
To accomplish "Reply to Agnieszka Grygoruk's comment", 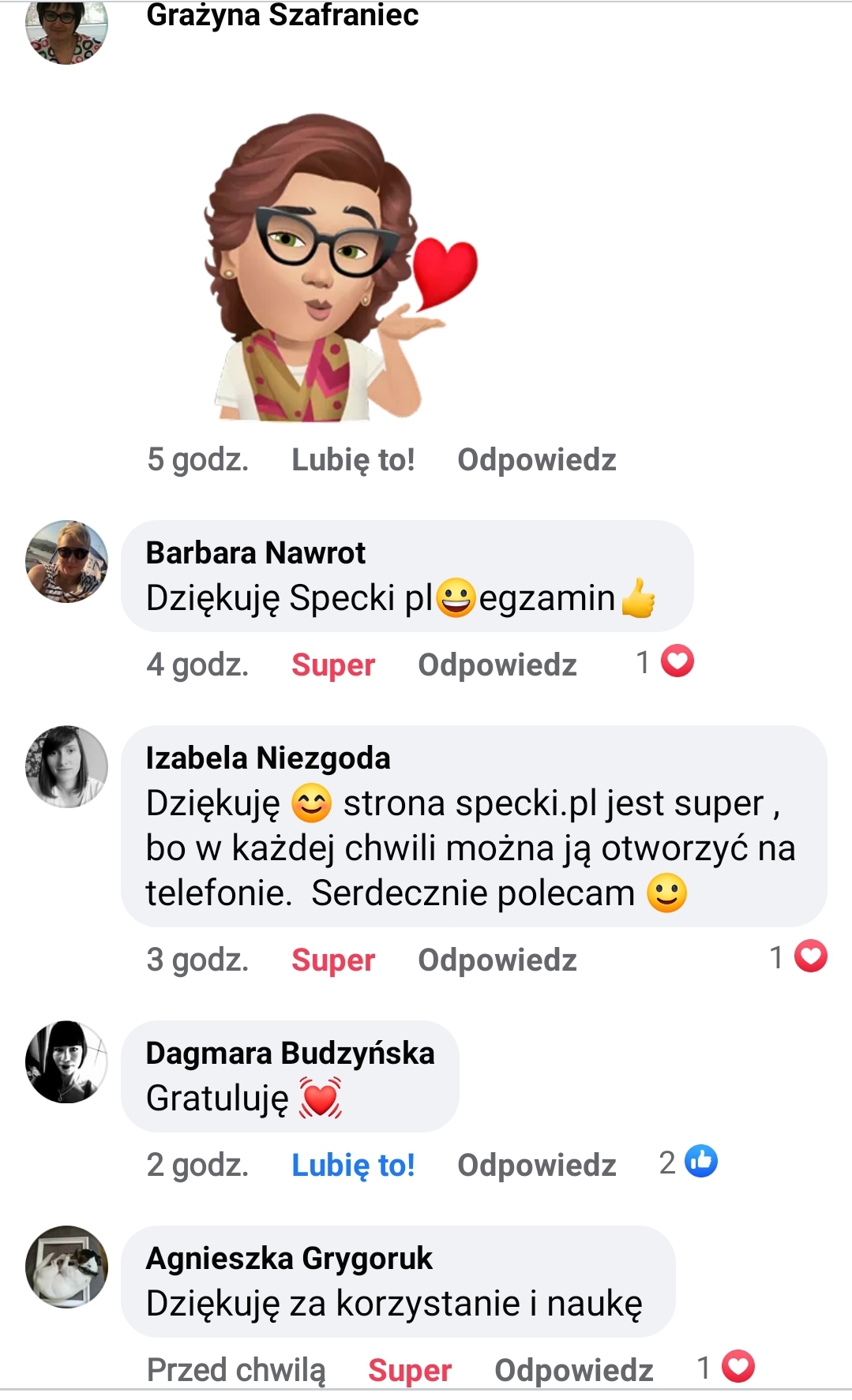I will [x=574, y=1370].
